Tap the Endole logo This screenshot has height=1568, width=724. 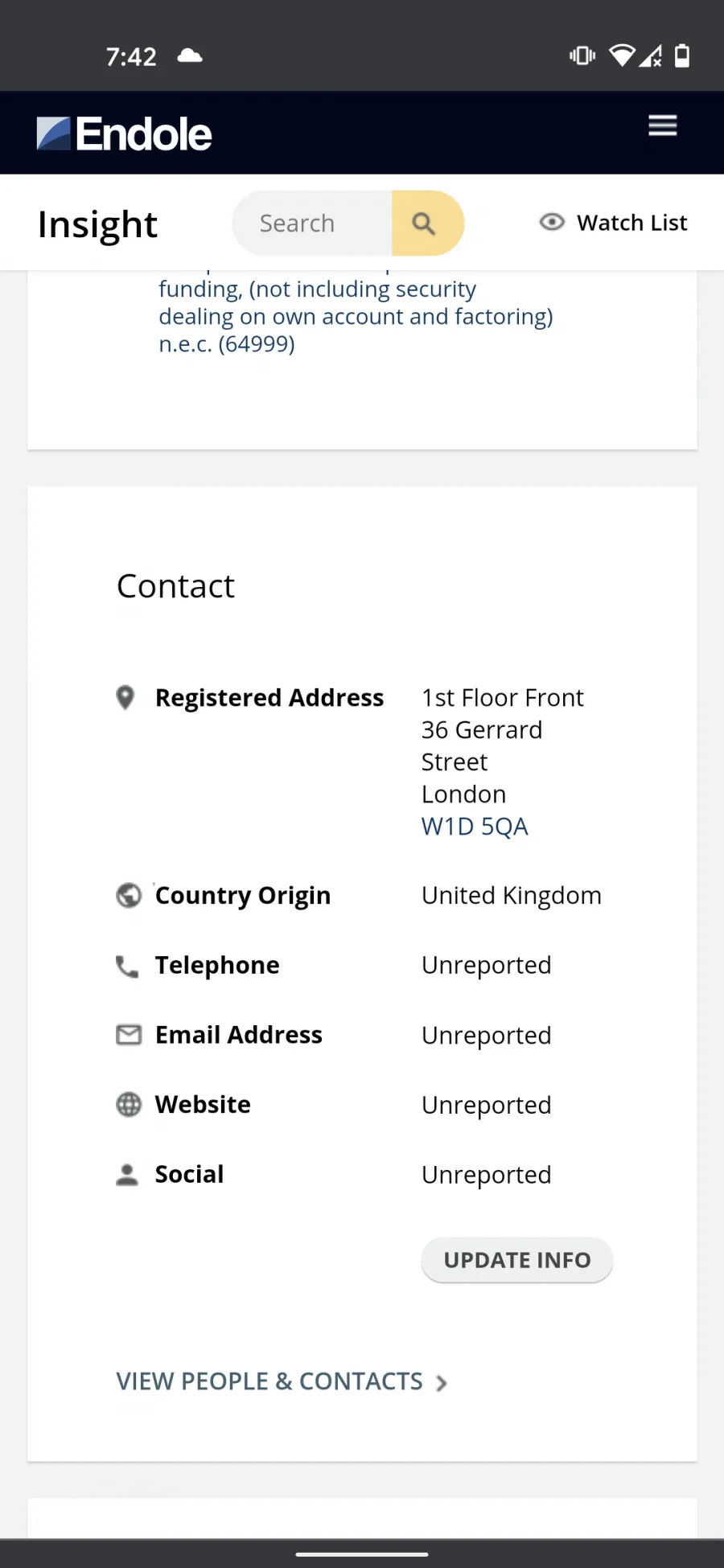[125, 133]
